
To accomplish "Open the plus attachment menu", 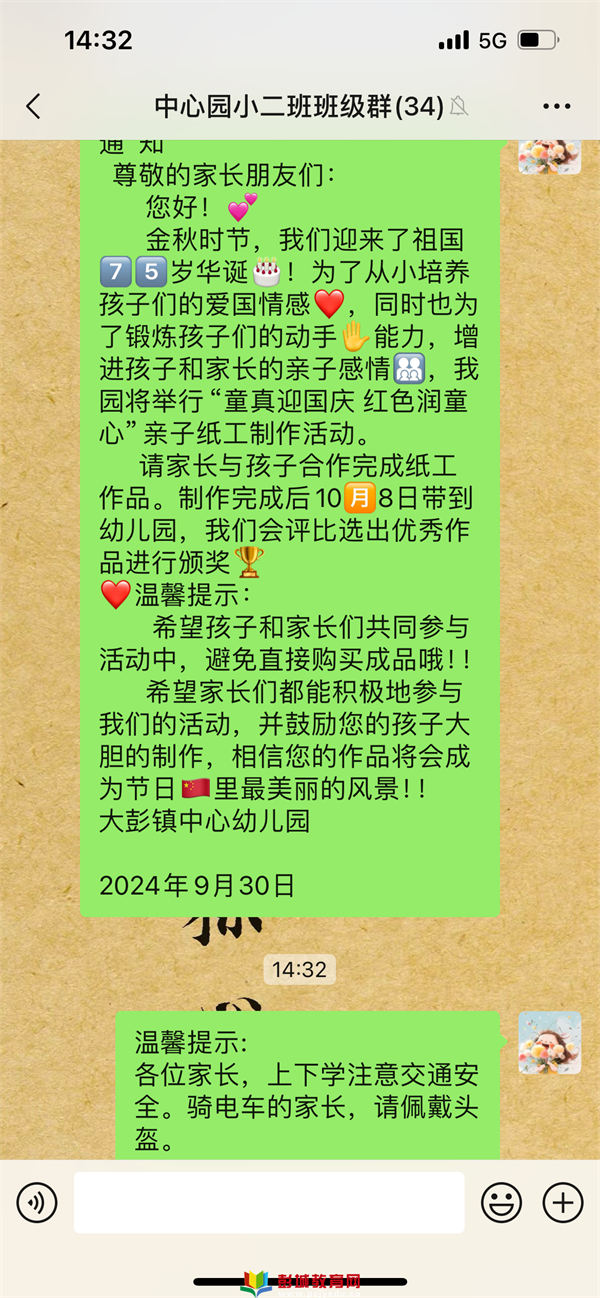I will [562, 1202].
